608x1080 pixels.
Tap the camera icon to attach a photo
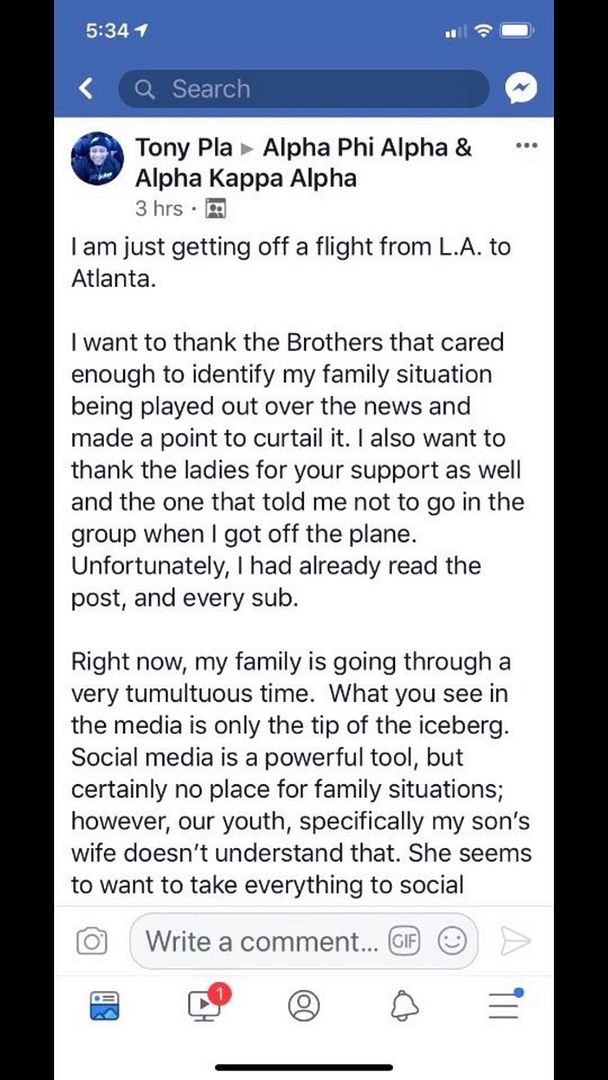tap(92, 941)
